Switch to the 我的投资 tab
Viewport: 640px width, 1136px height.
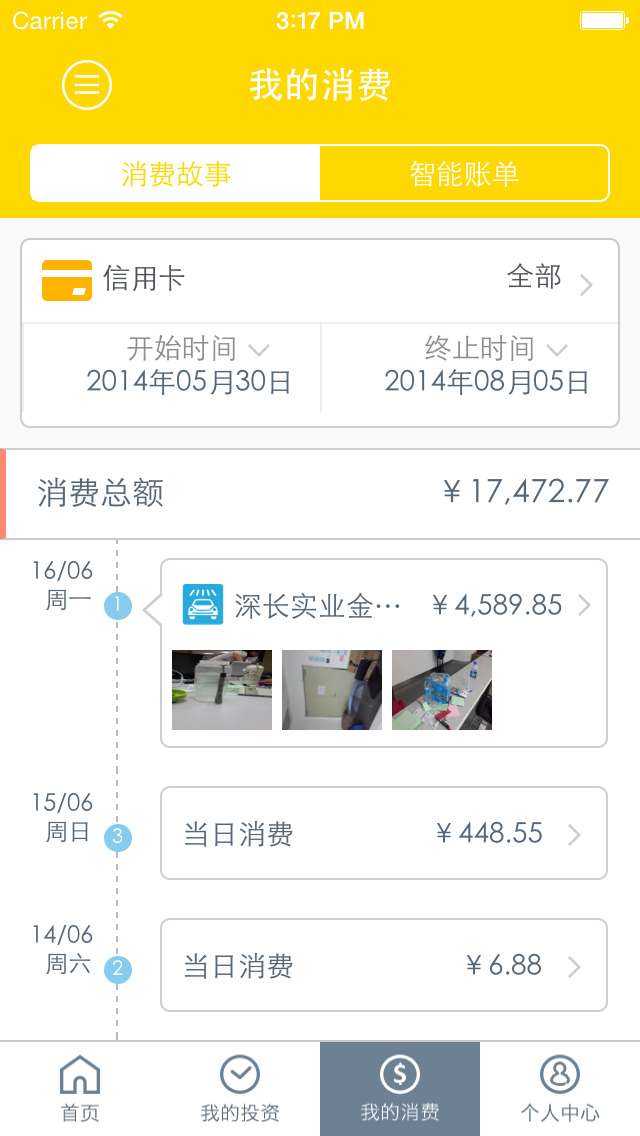click(x=240, y=1088)
